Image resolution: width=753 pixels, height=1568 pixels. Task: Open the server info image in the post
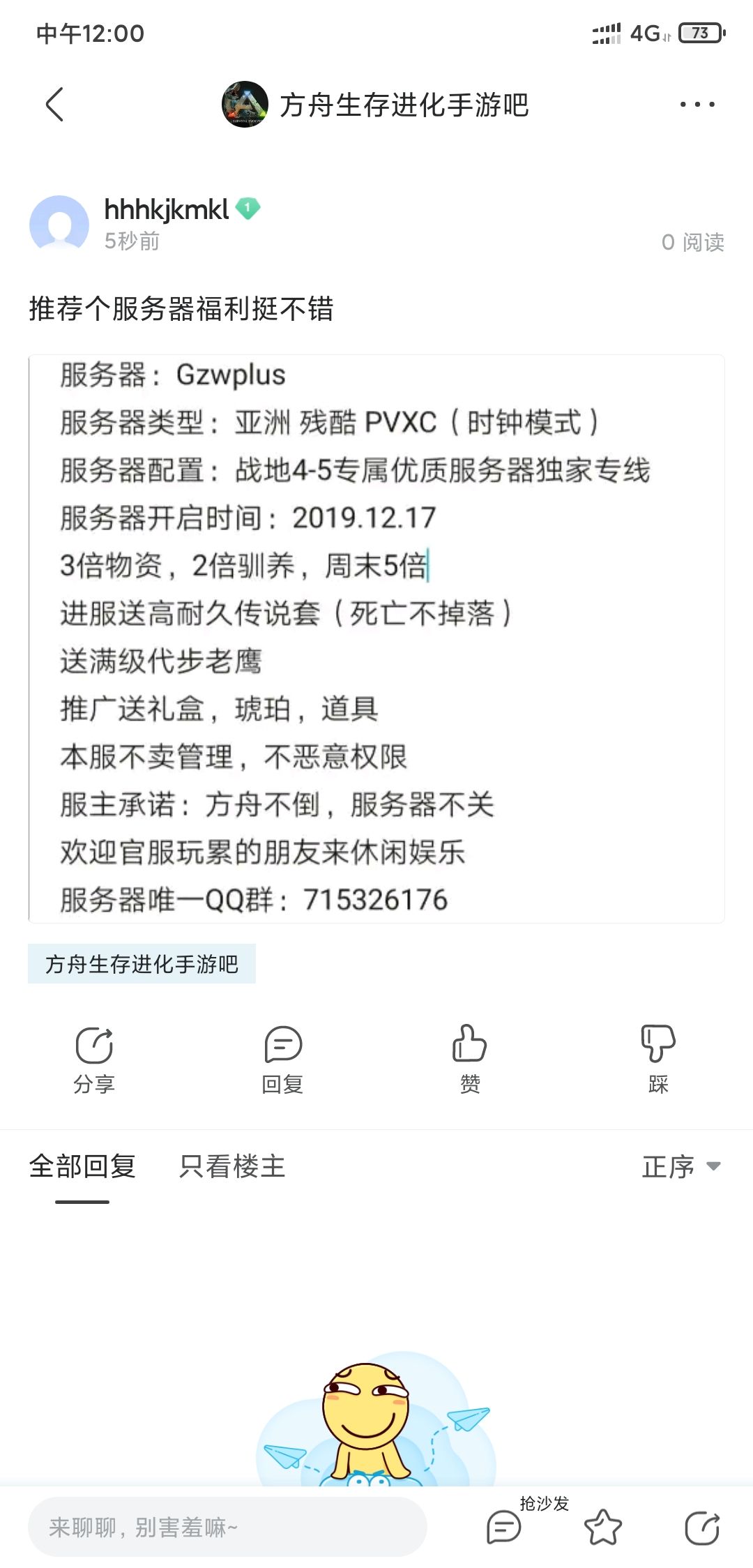(376, 639)
